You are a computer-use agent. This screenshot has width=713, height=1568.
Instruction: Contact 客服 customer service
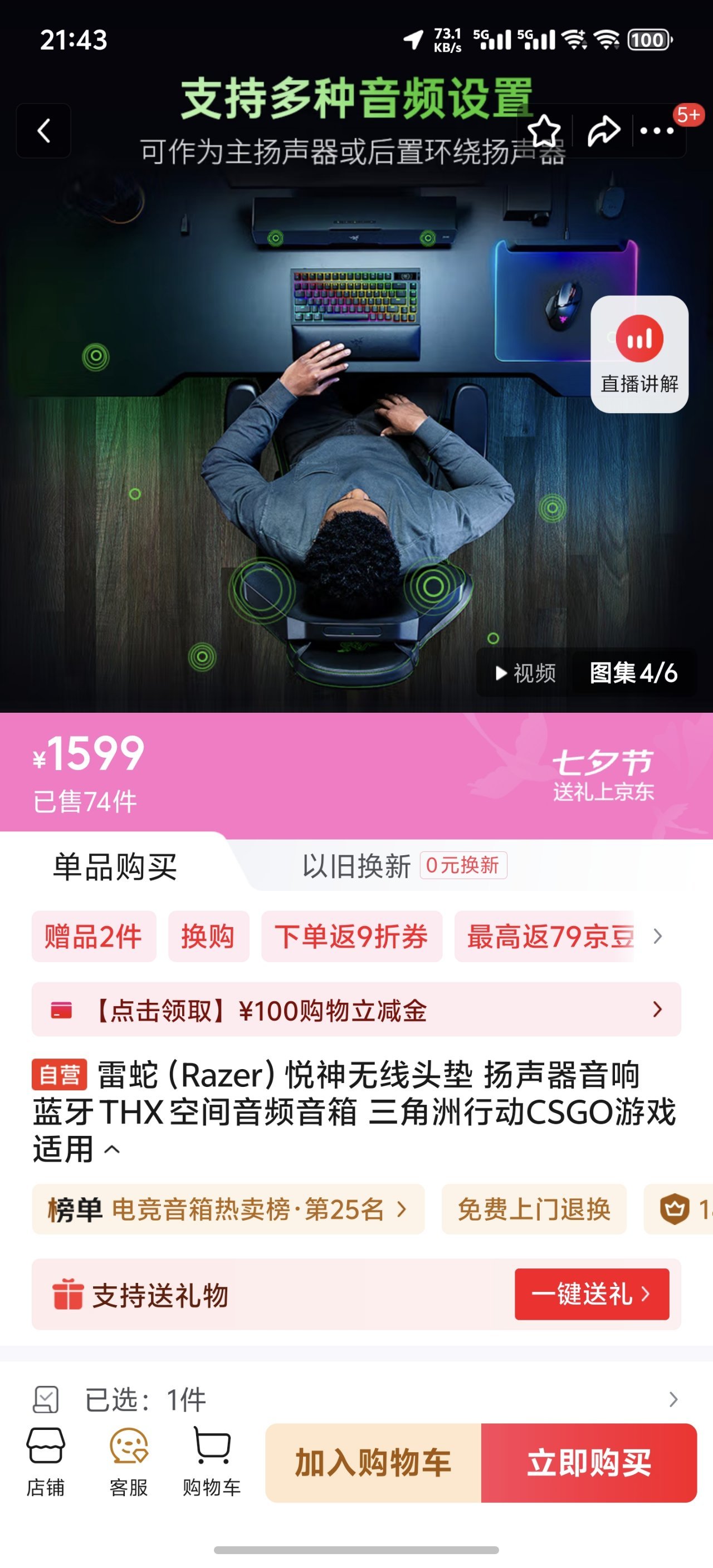(129, 1462)
